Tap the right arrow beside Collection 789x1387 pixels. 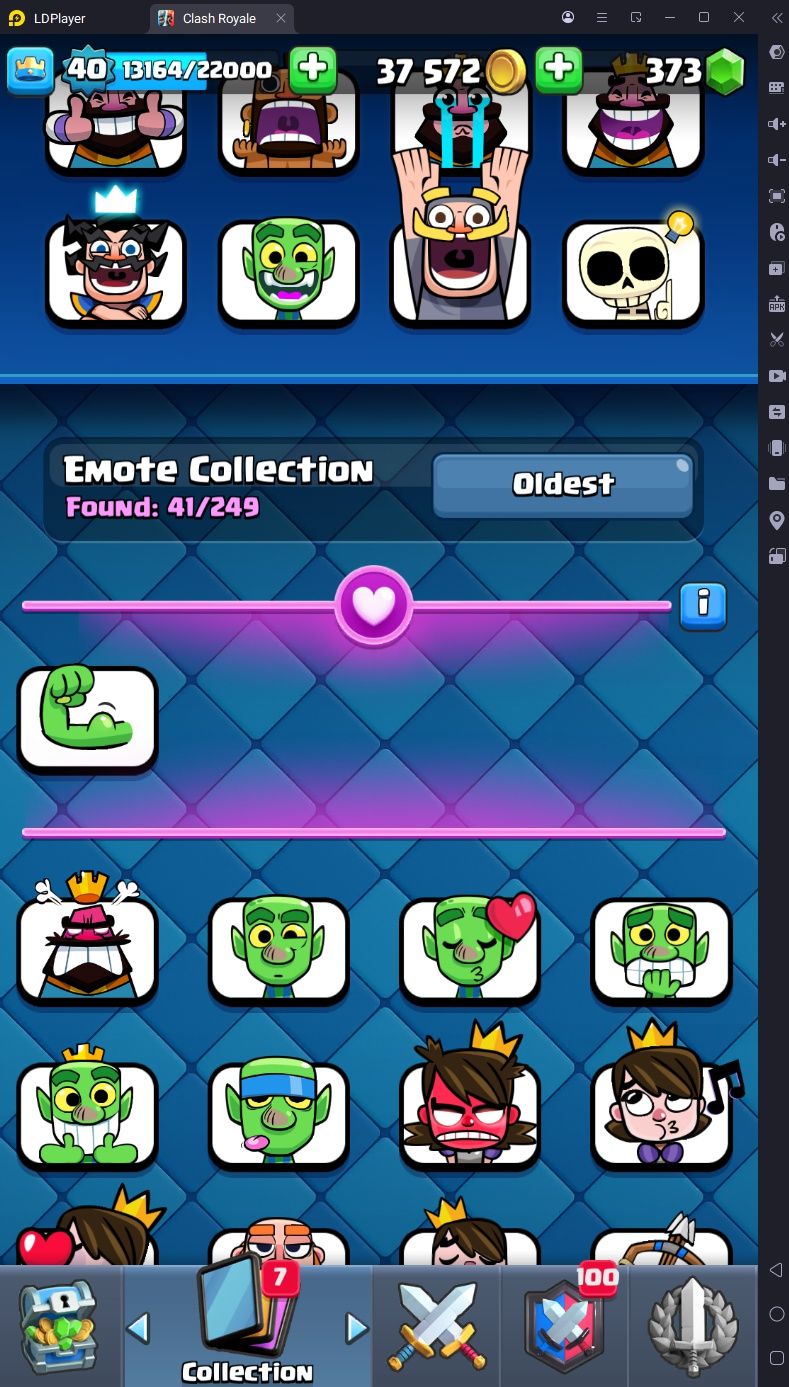click(x=356, y=1328)
